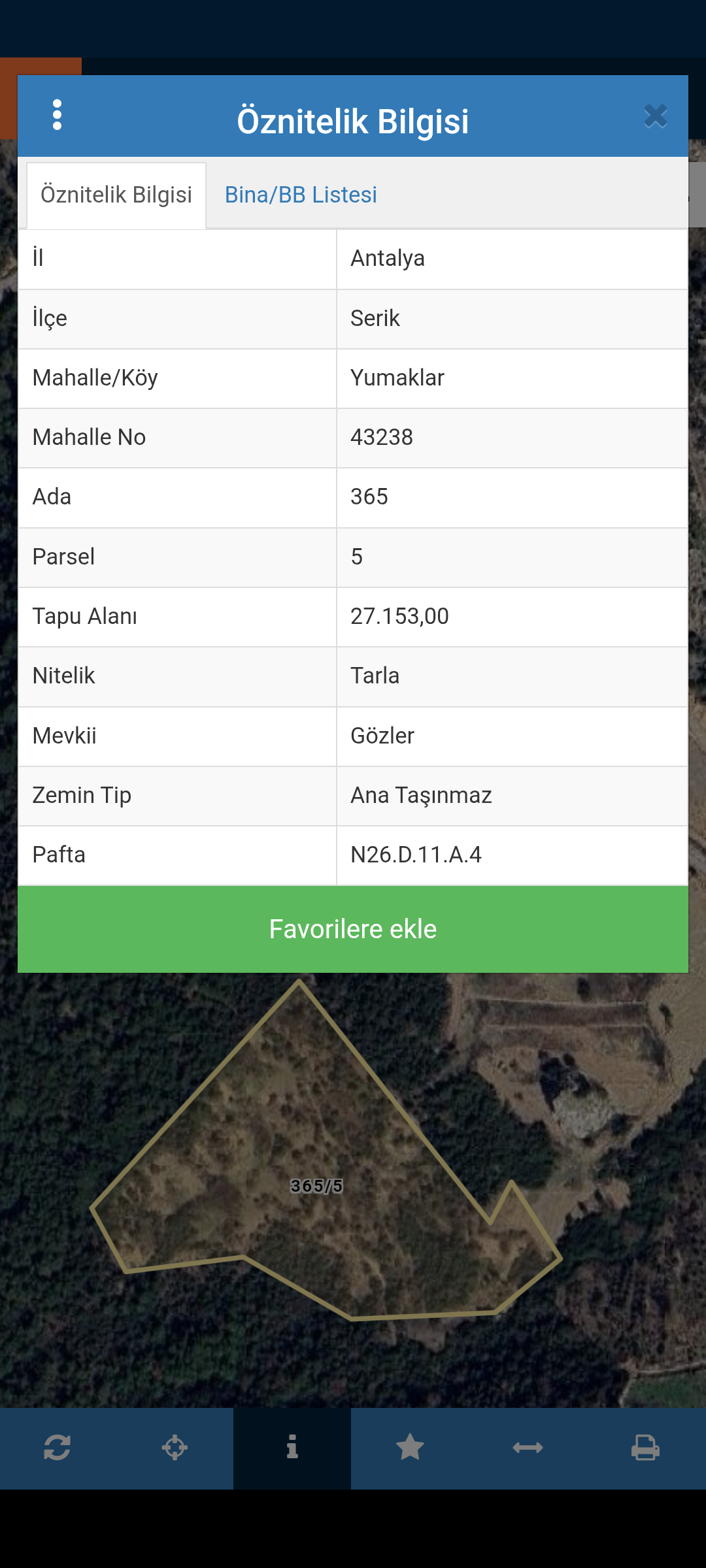The width and height of the screenshot is (706, 1568).
Task: Tap the Favorilere ekle button
Action: click(x=353, y=929)
